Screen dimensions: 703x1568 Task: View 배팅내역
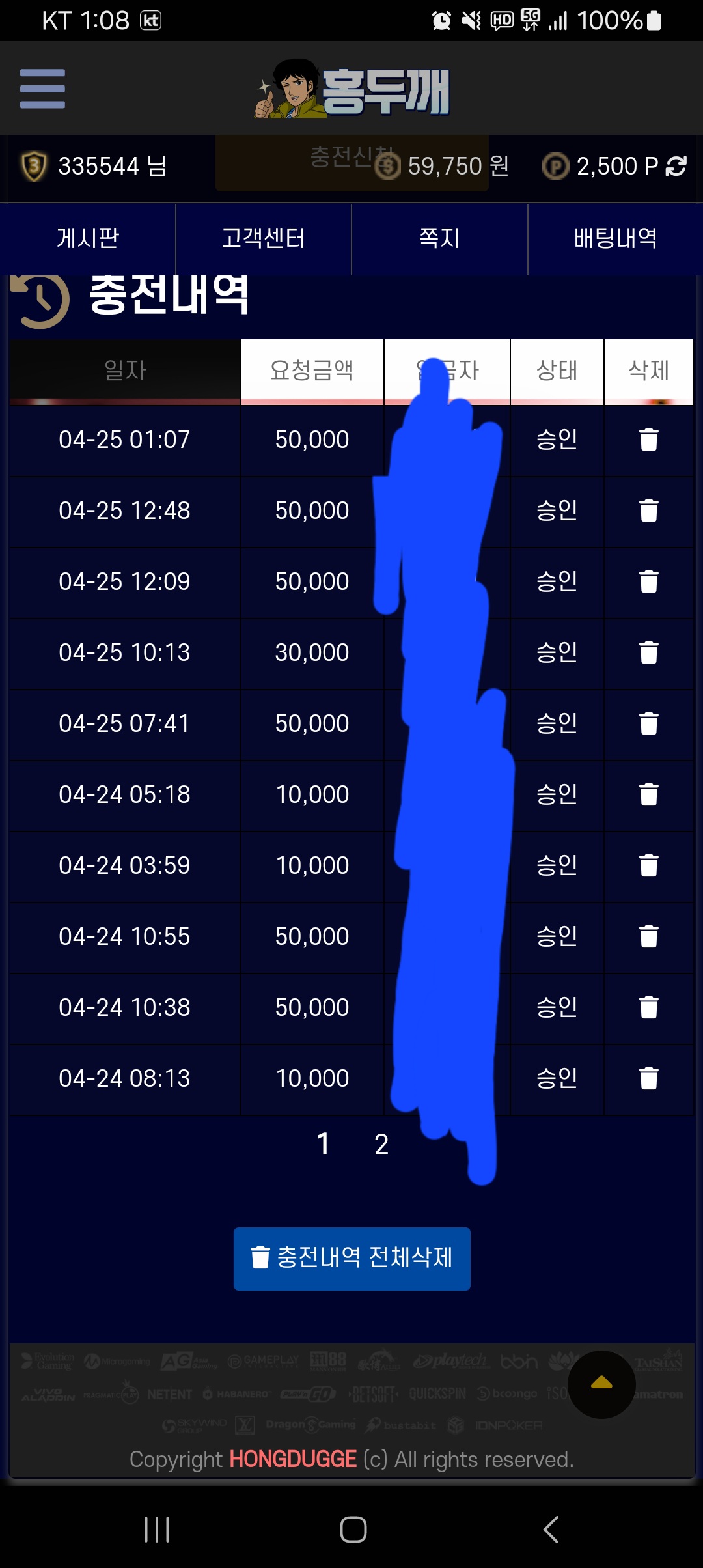pyautogui.click(x=615, y=238)
